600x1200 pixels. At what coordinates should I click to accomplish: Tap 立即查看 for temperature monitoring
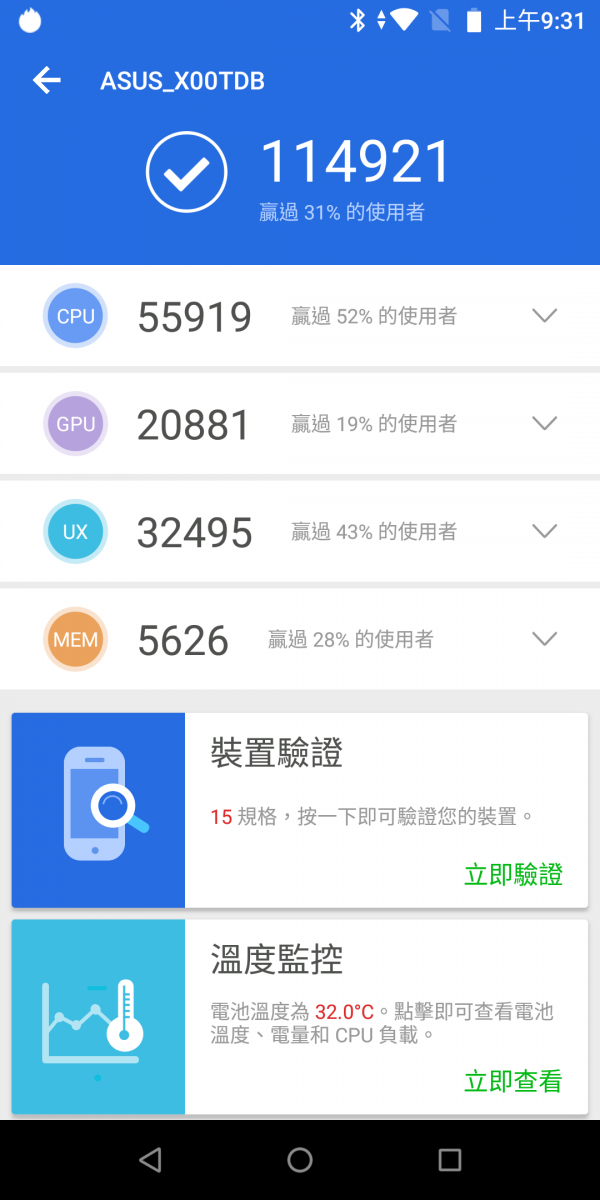[513, 1081]
